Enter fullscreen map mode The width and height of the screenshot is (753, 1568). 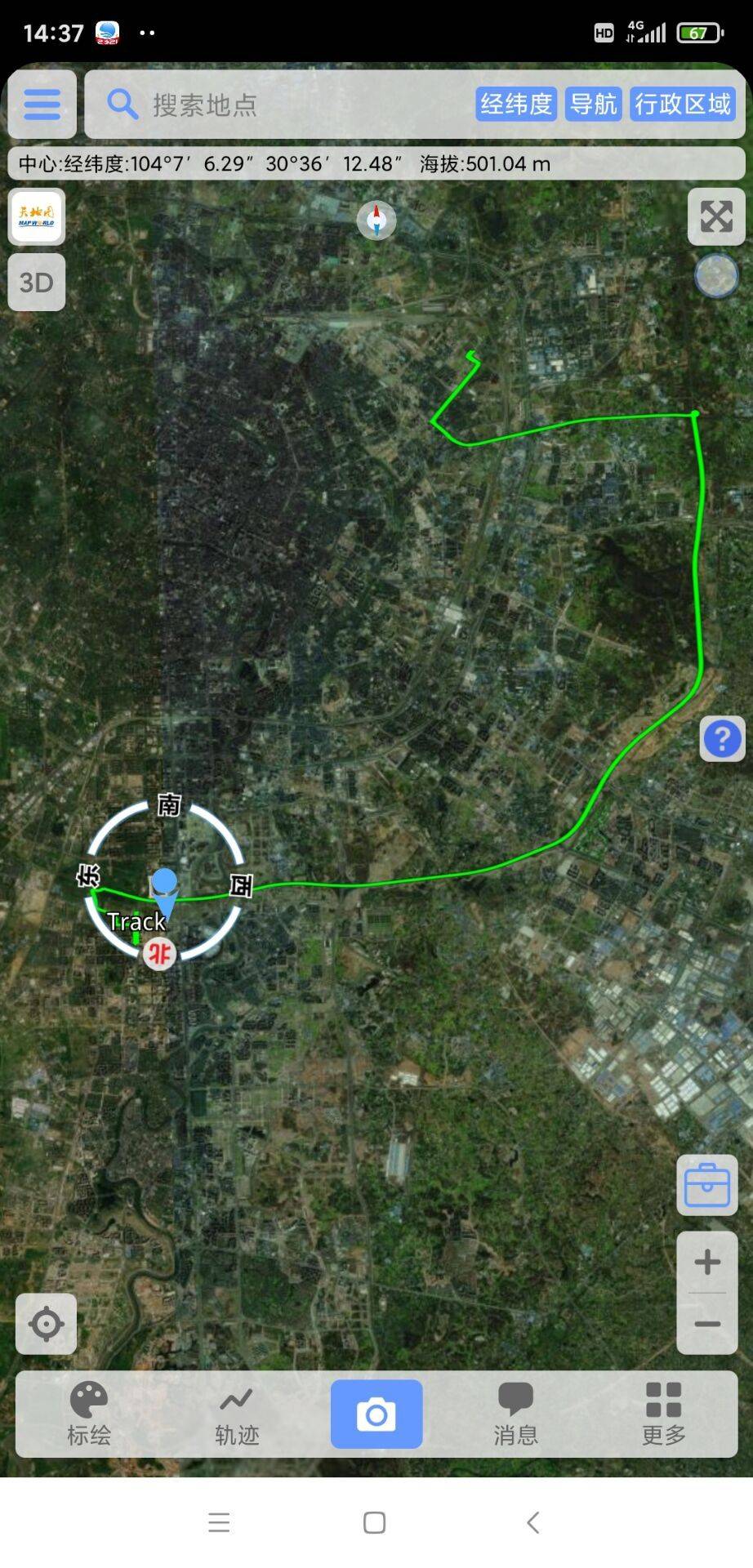point(716,217)
